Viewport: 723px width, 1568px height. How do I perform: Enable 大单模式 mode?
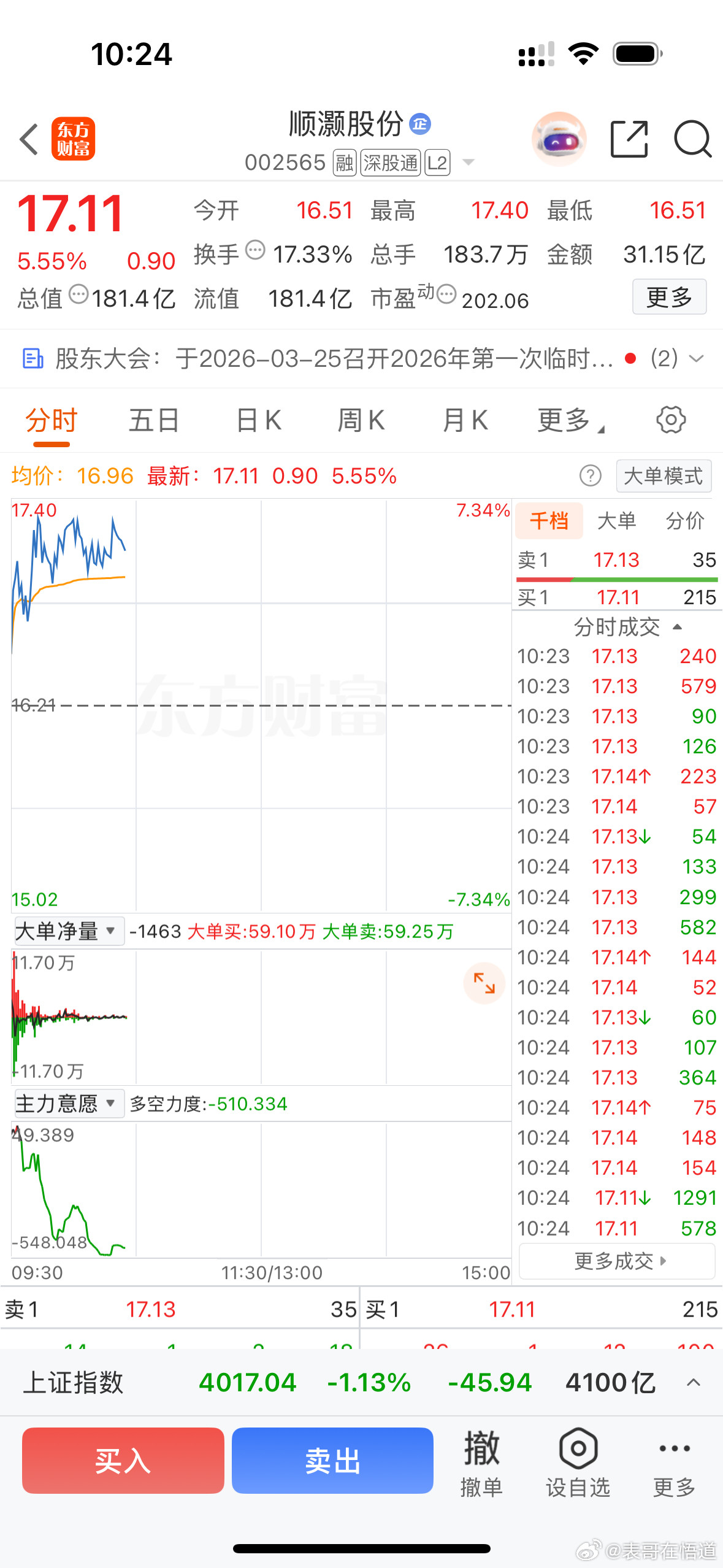click(664, 475)
